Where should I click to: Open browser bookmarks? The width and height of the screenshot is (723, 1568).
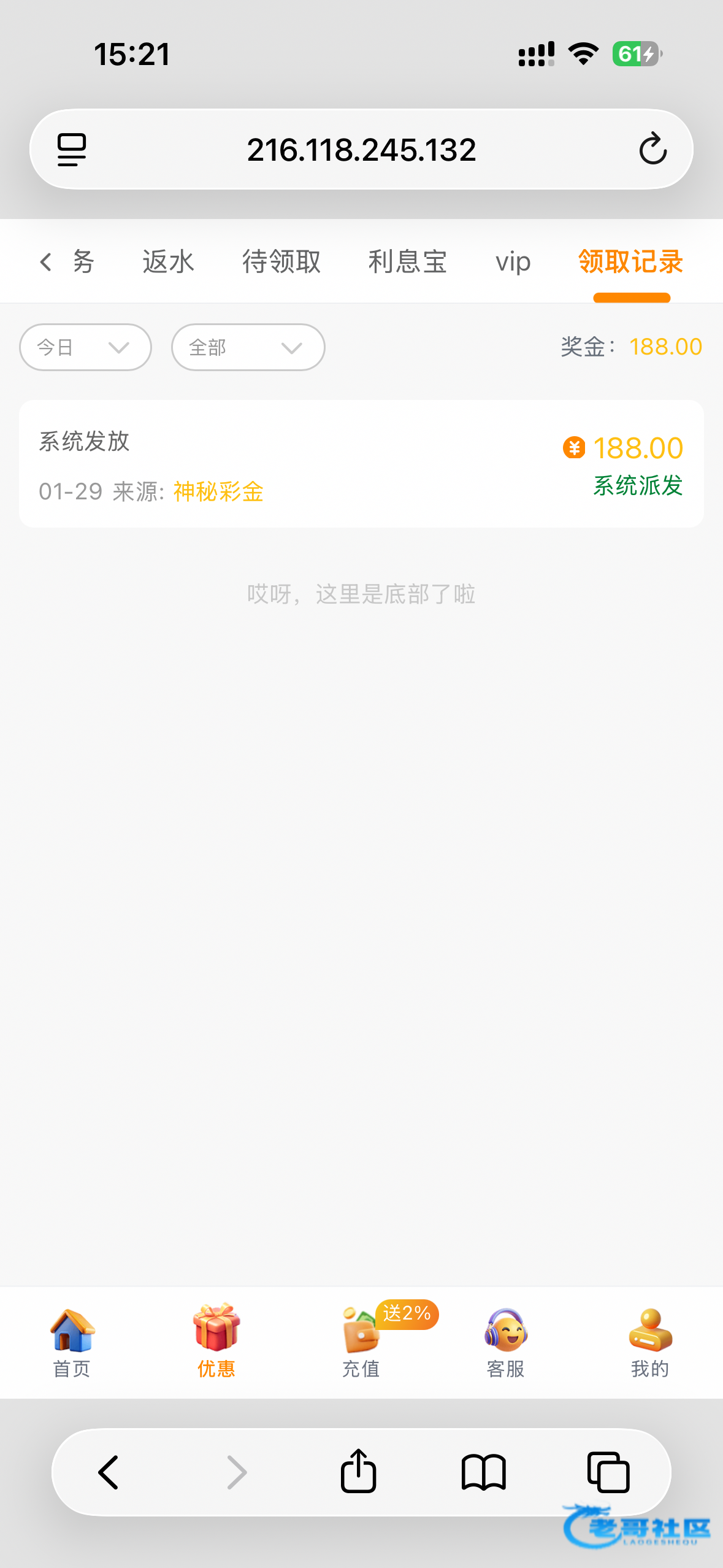pyautogui.click(x=483, y=1472)
